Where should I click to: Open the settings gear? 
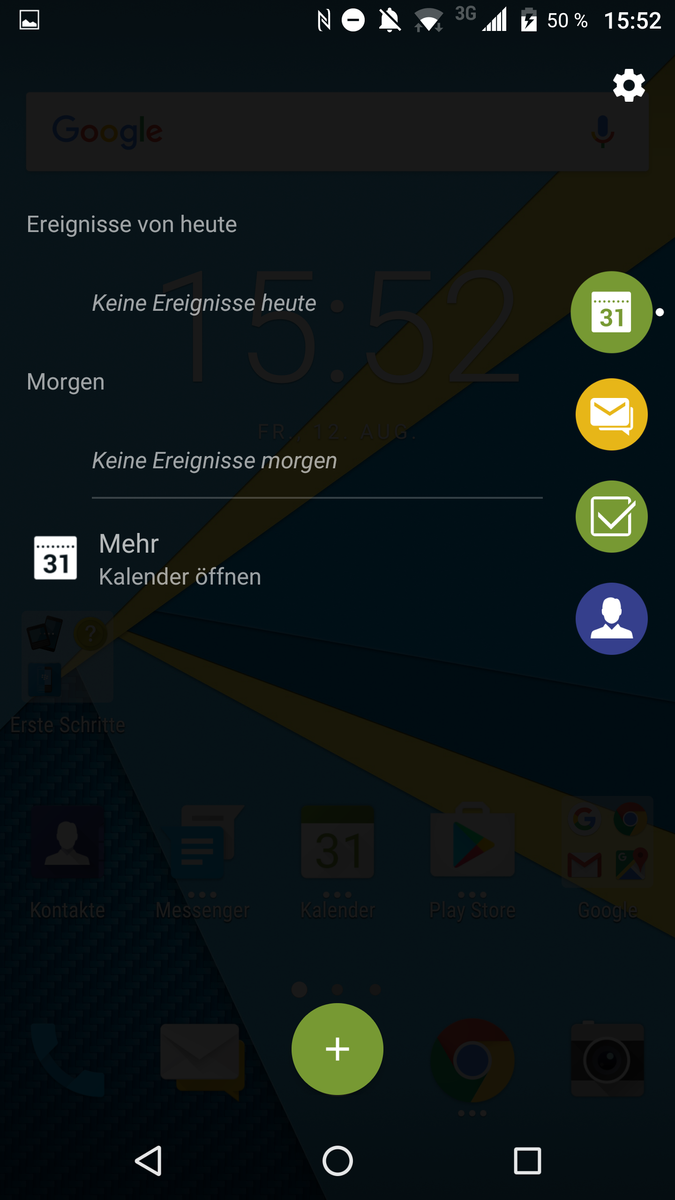click(629, 86)
